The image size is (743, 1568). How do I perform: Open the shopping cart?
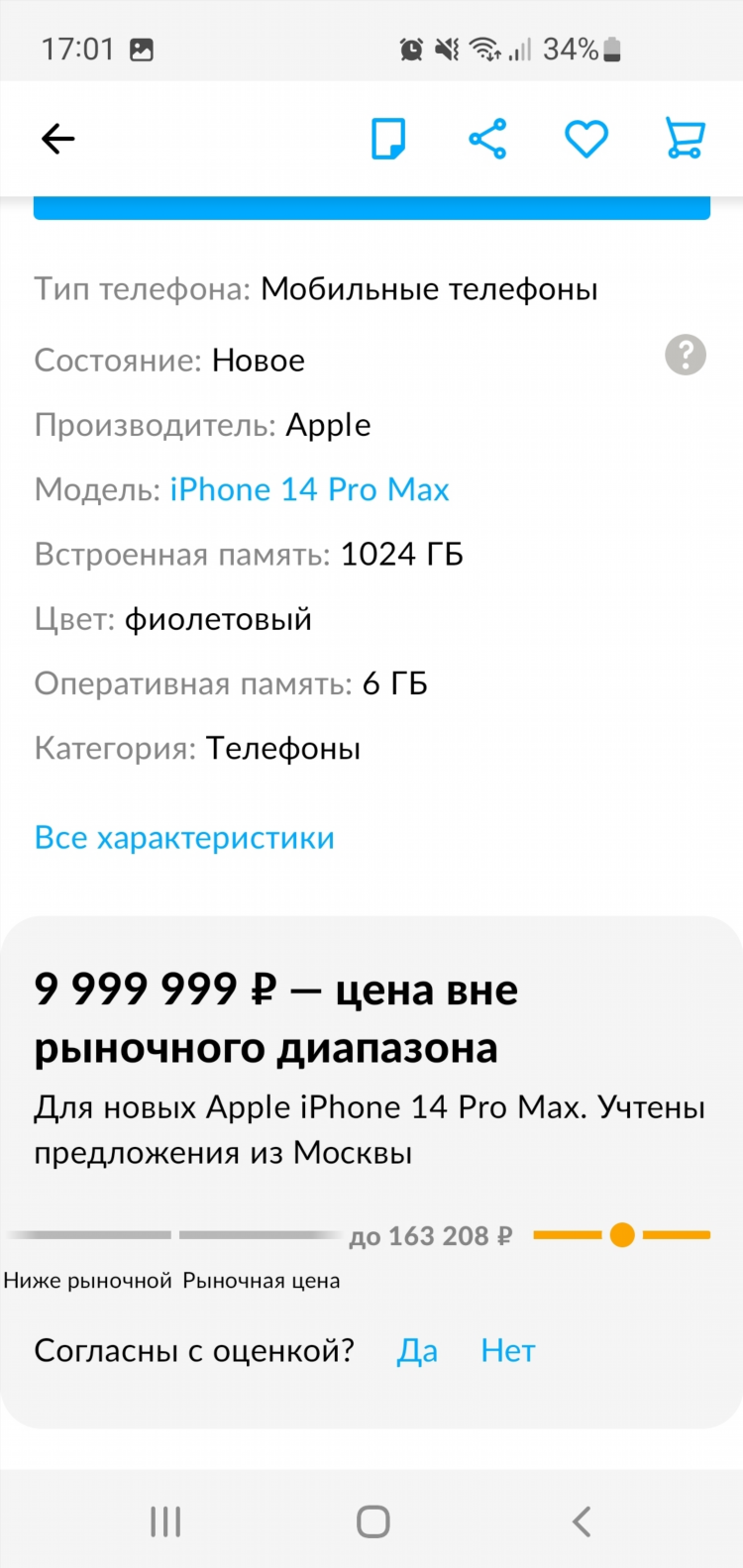coord(685,139)
